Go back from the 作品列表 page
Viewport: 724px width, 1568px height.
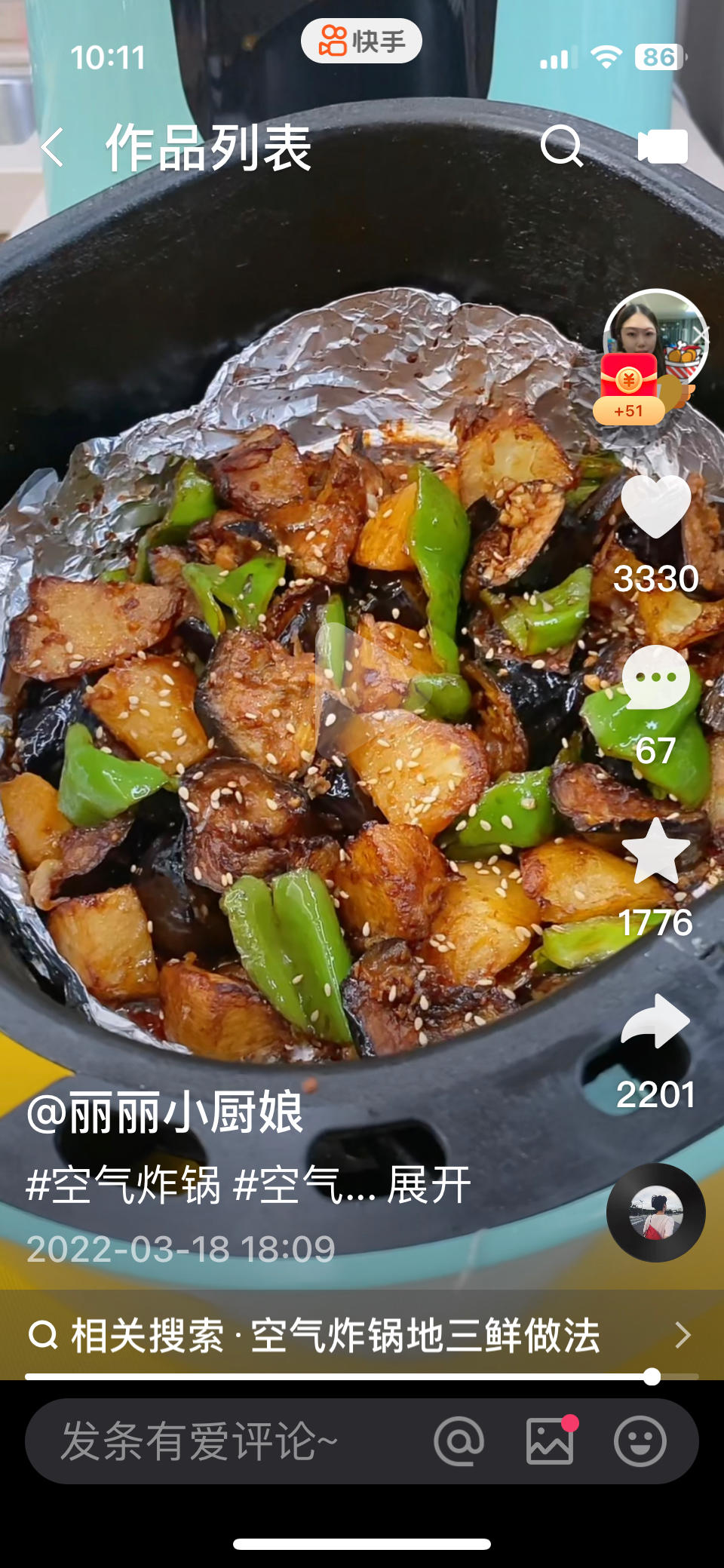[53, 147]
